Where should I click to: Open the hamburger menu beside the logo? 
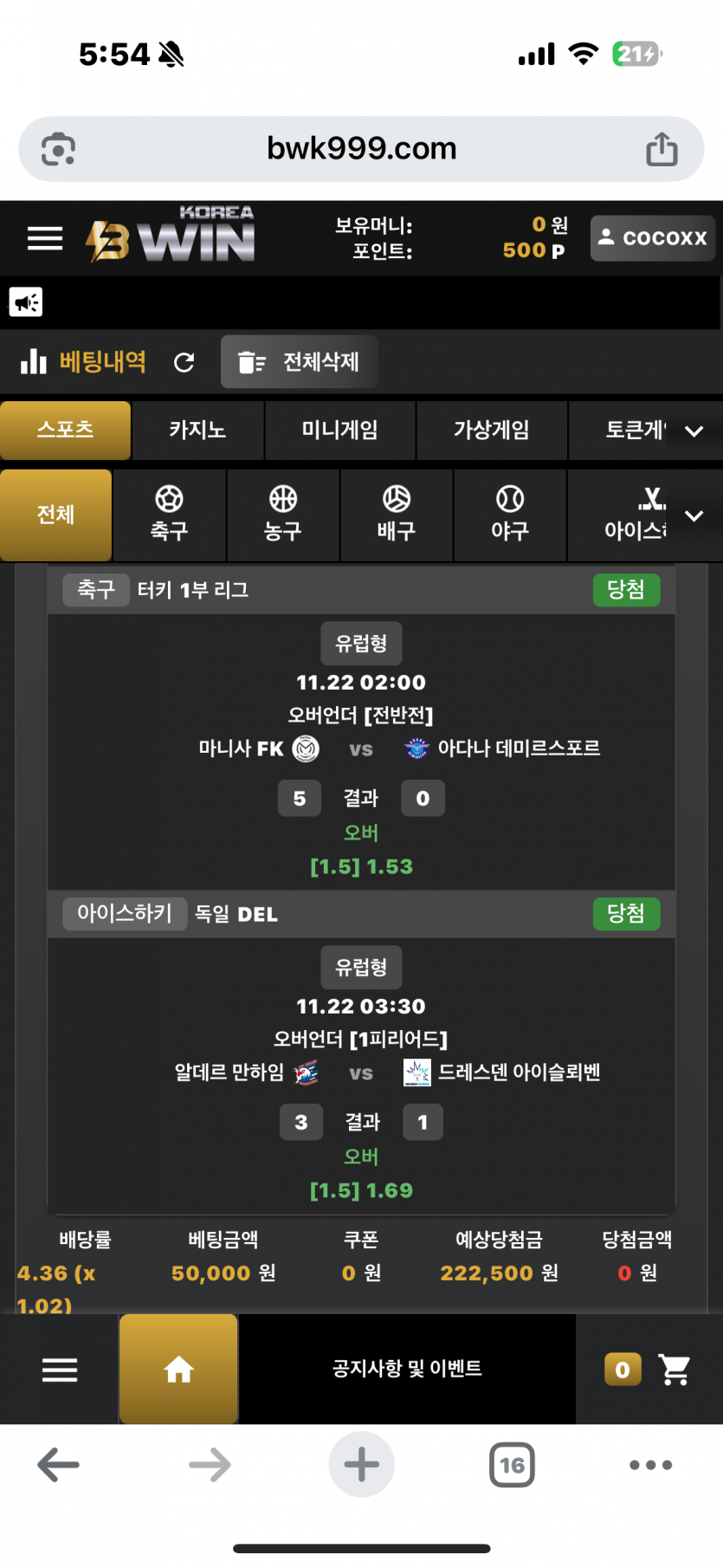click(45, 238)
